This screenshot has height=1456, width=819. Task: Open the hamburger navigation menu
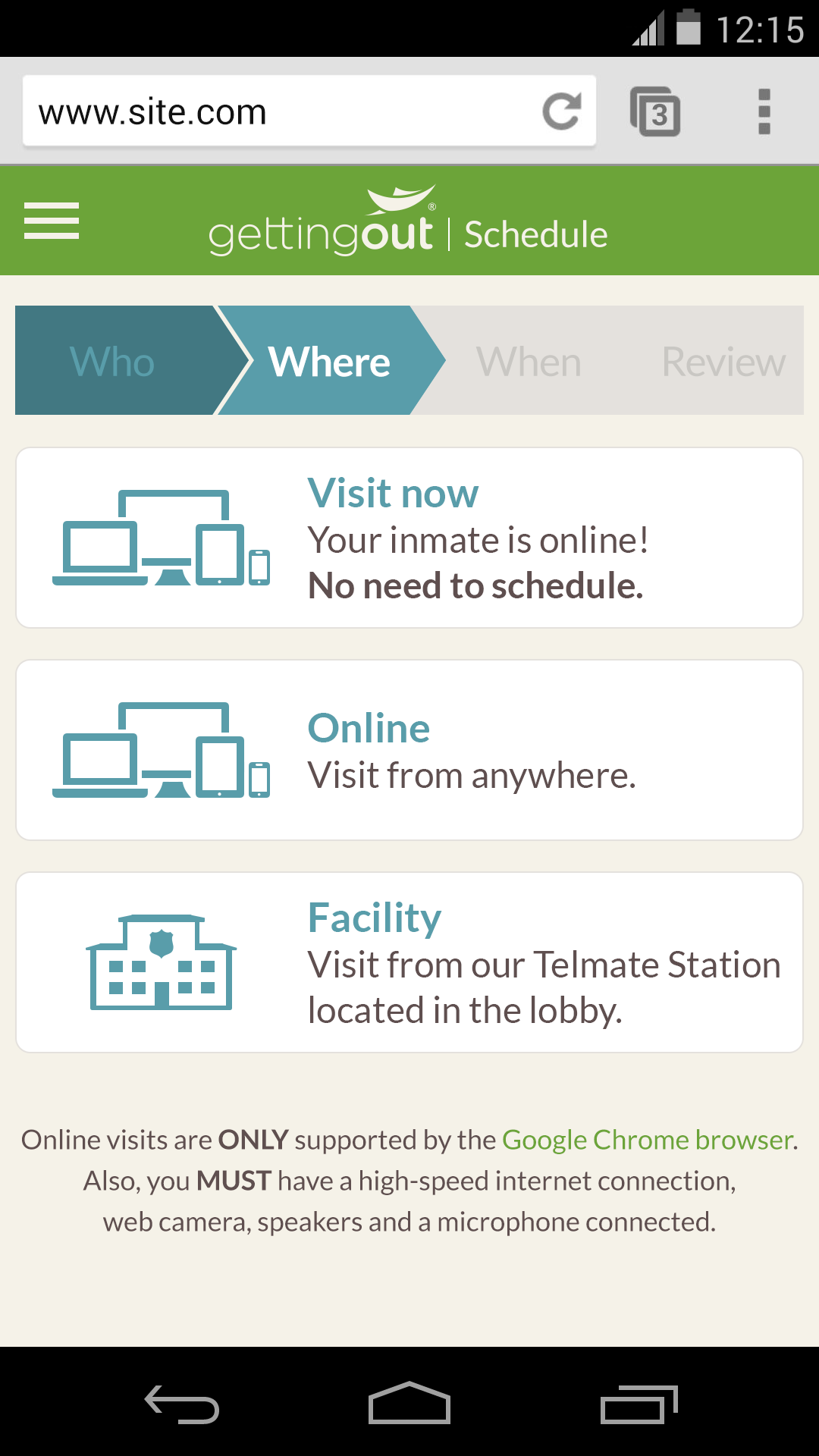[52, 221]
